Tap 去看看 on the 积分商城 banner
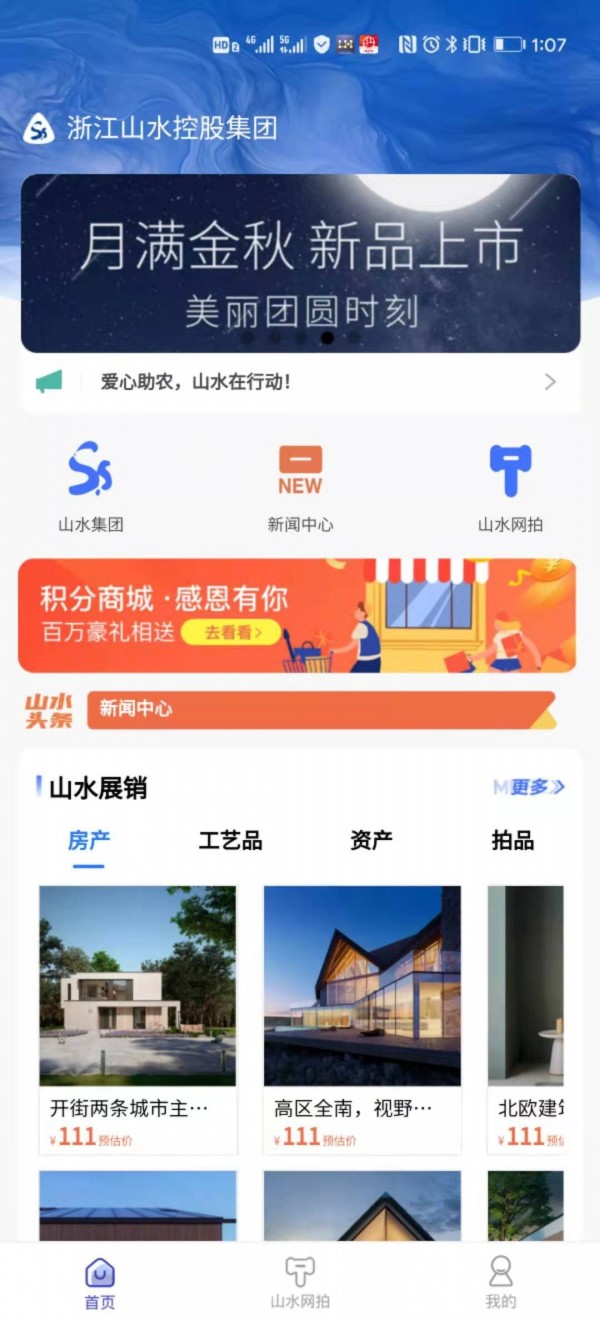 coord(229,632)
